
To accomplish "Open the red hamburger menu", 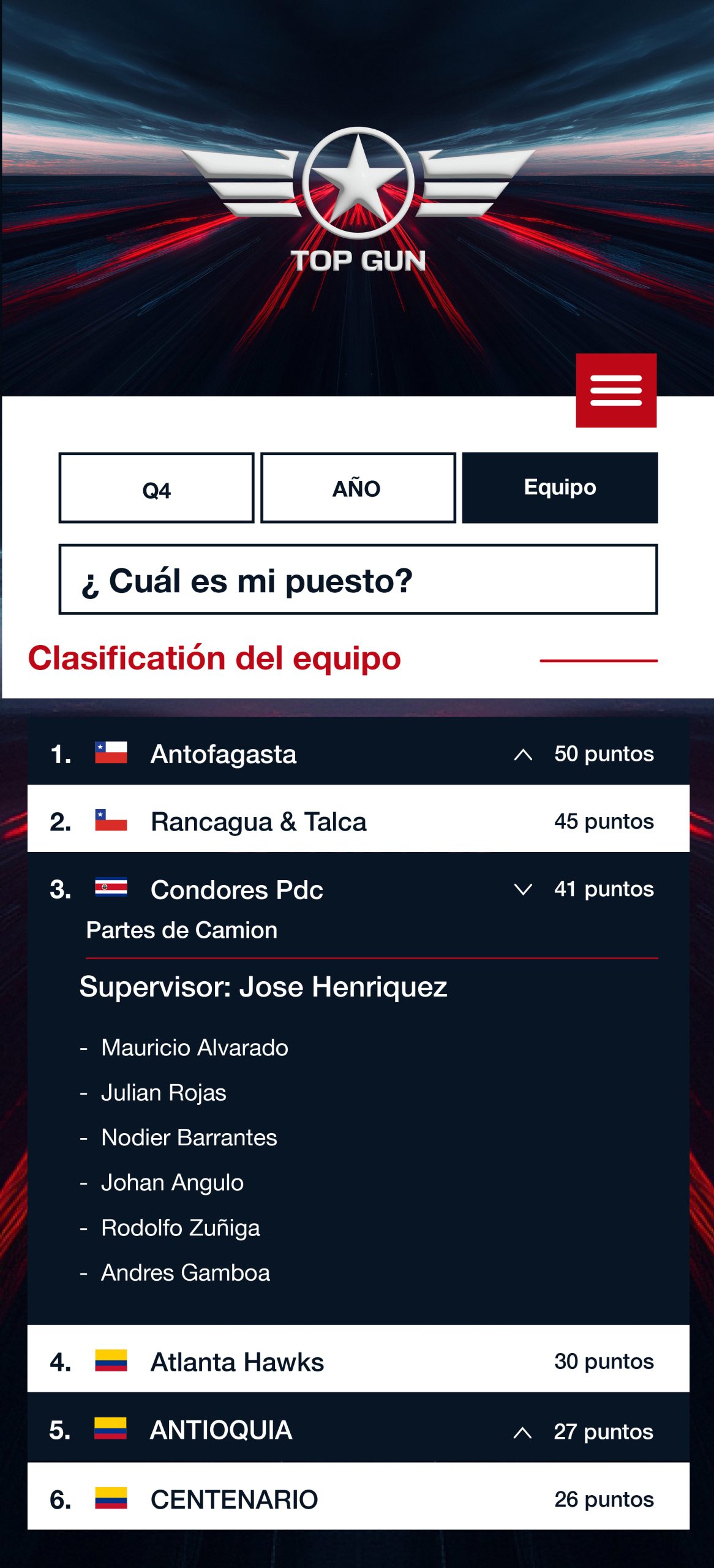I will [615, 390].
